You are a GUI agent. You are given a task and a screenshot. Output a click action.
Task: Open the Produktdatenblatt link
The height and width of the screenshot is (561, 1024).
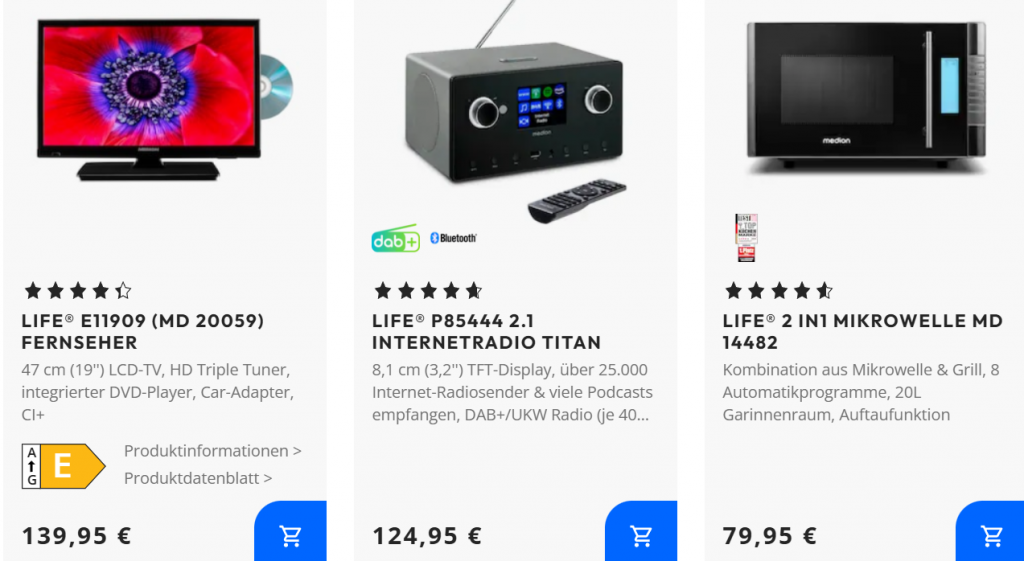click(x=198, y=478)
